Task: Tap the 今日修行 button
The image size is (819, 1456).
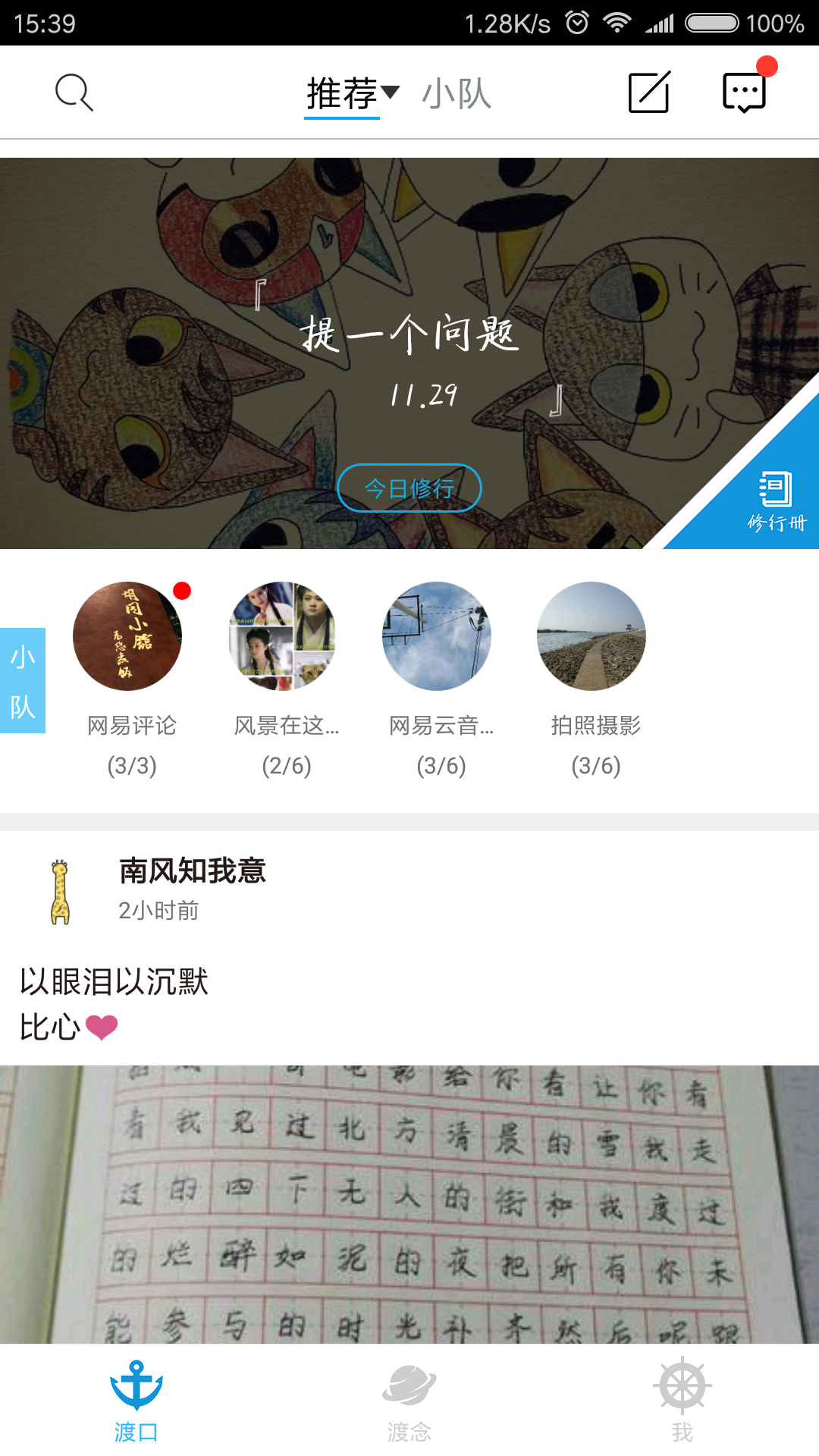Action: 409,489
